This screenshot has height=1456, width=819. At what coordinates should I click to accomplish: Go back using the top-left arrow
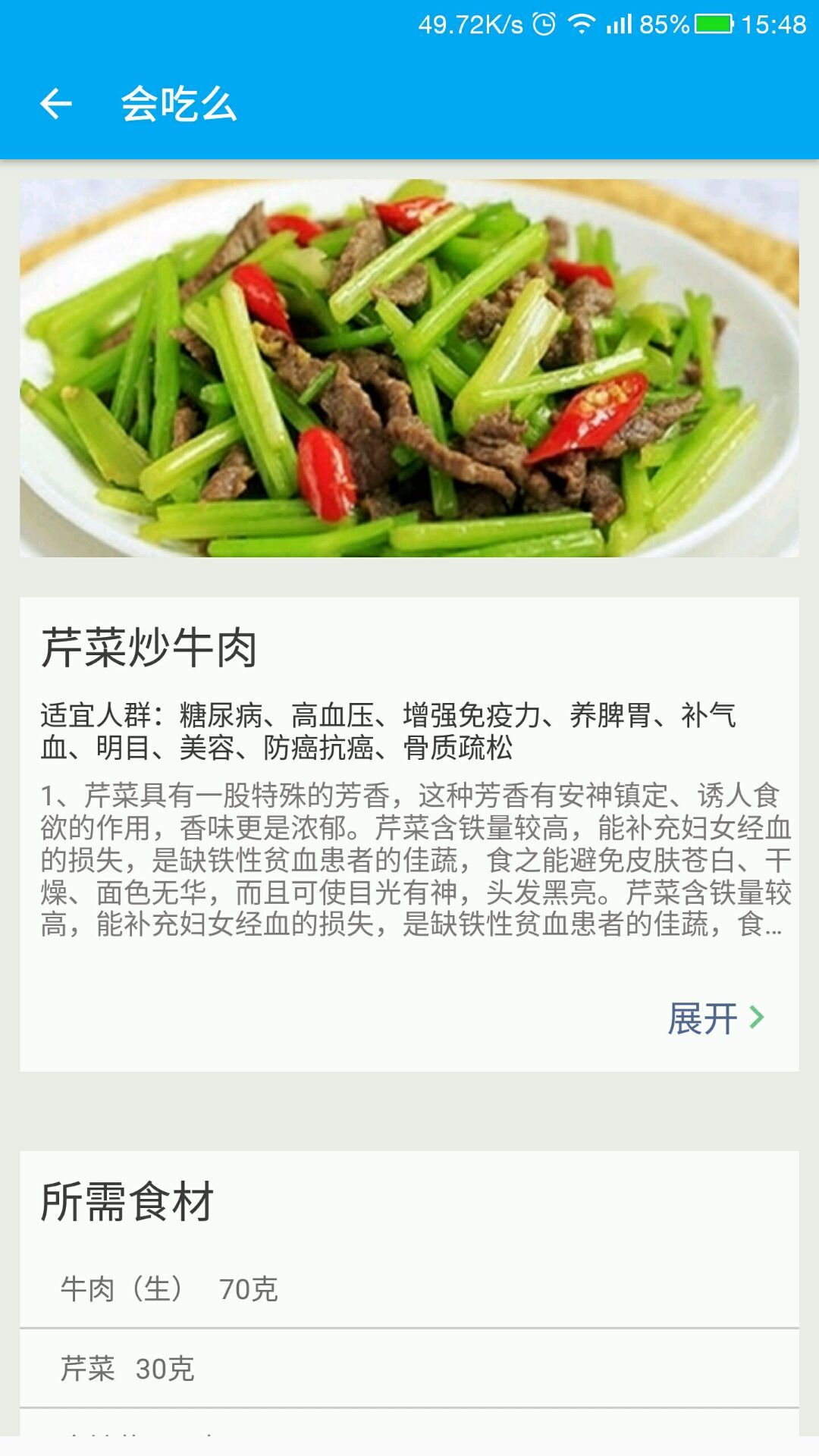(56, 104)
